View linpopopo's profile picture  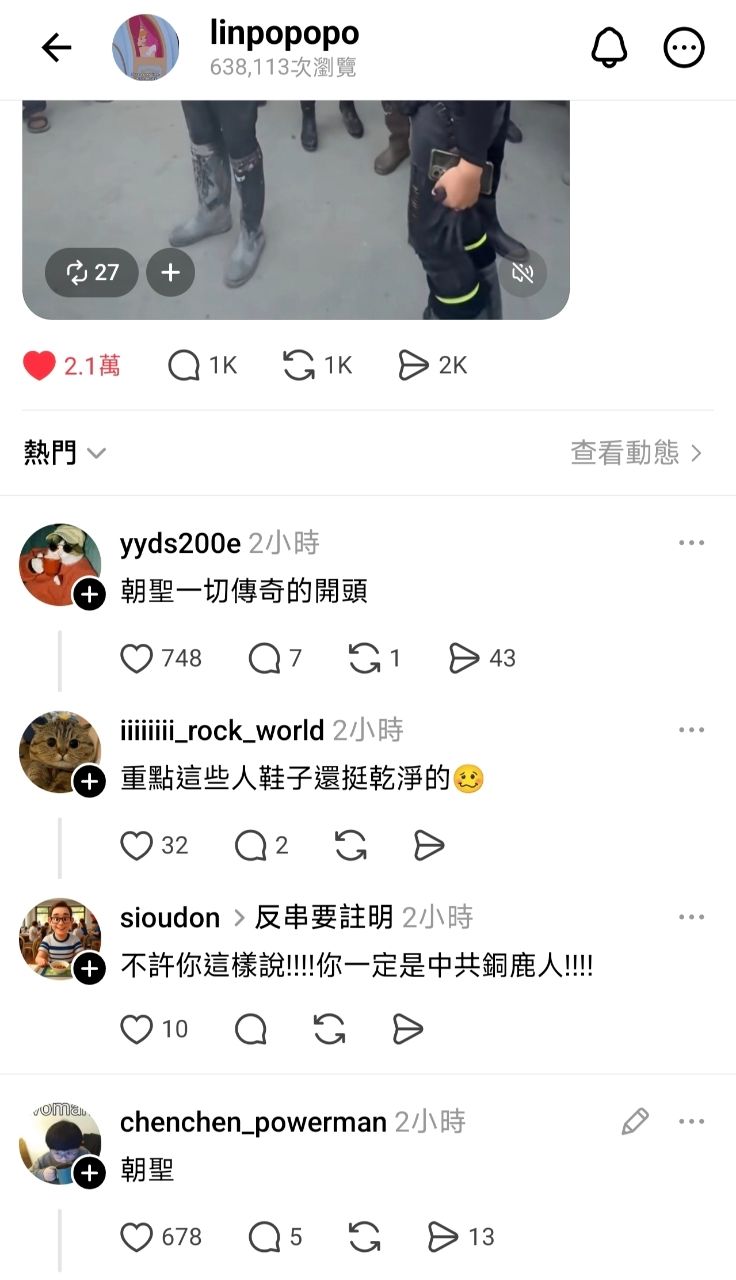point(145,48)
